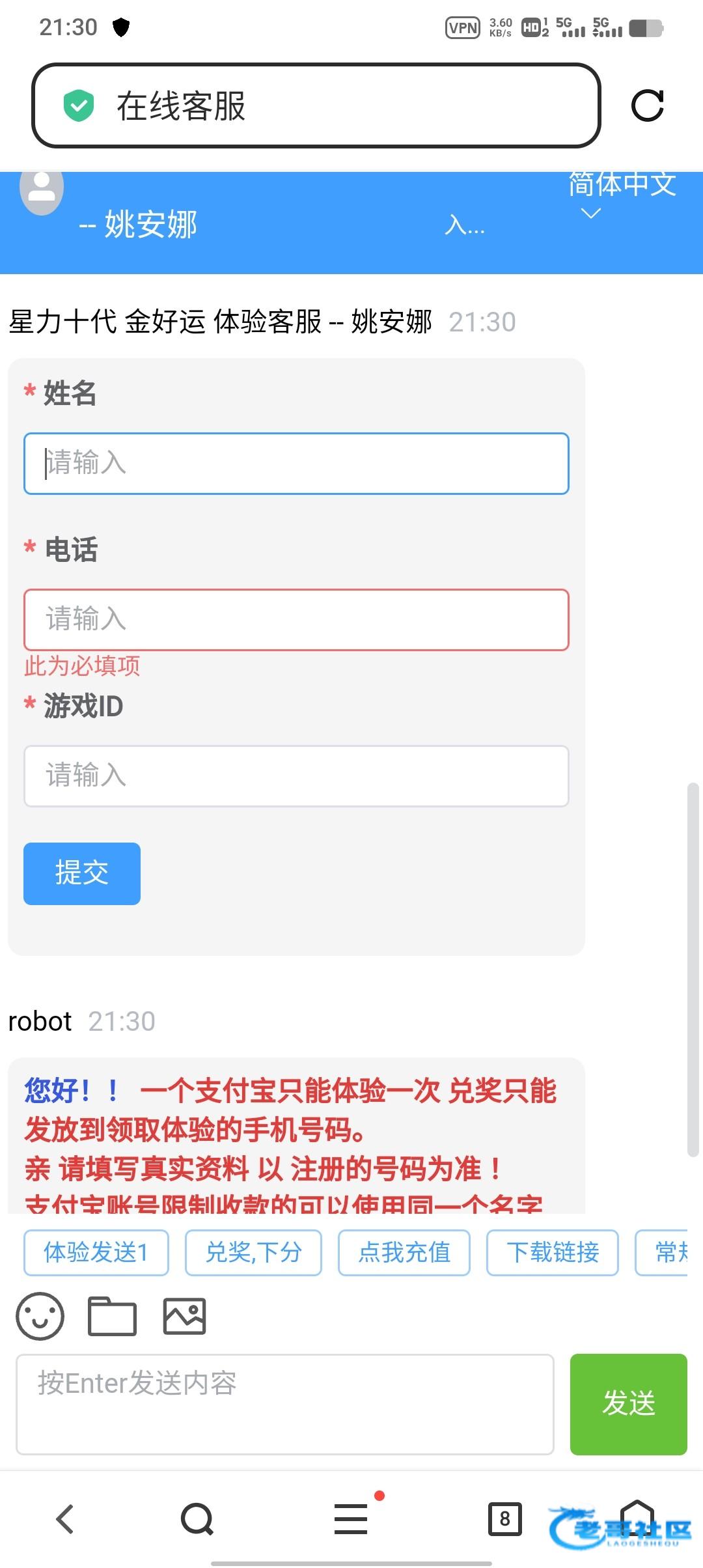Screen dimensions: 703x1568
Task: View the 8 open browser tabs
Action: [504, 1519]
